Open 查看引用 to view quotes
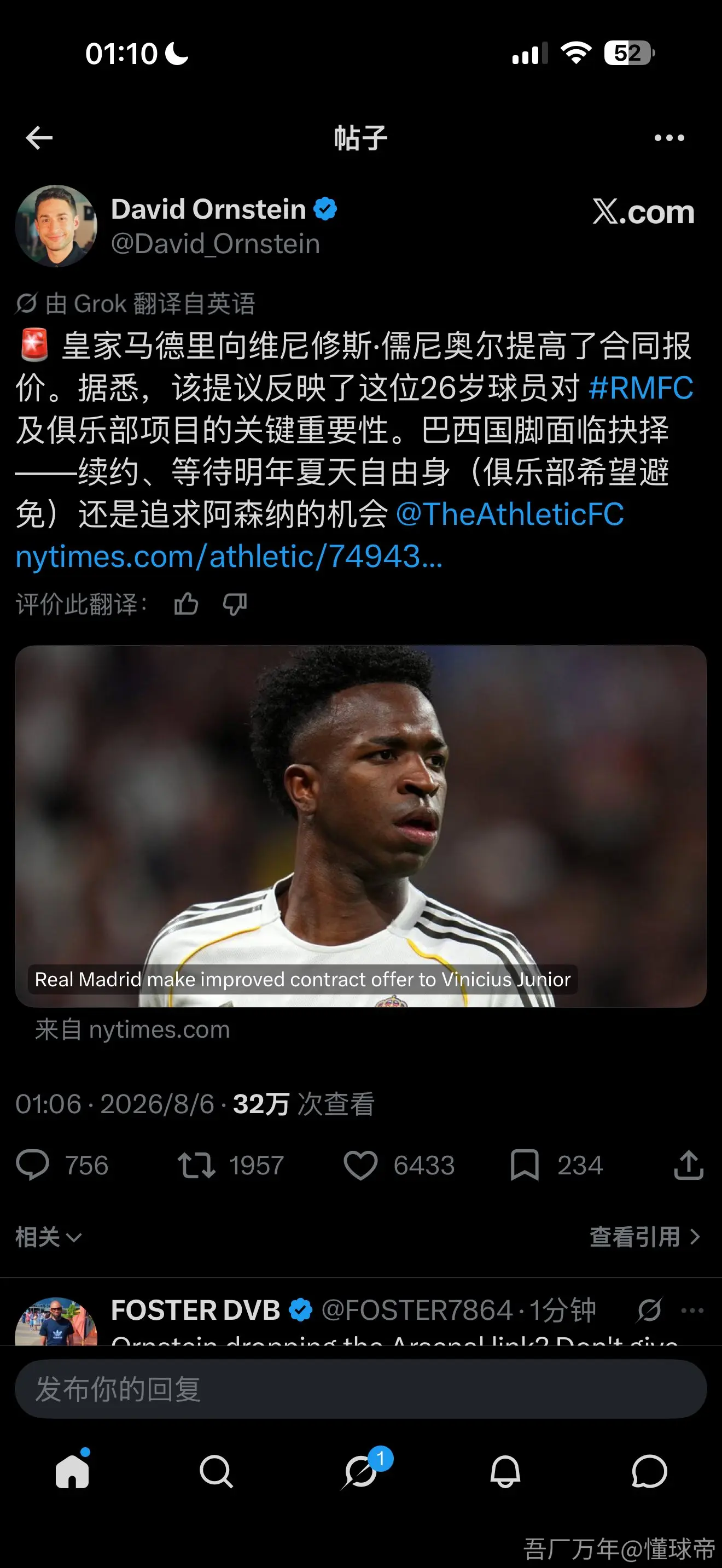Image resolution: width=722 pixels, height=1568 pixels. (645, 1237)
